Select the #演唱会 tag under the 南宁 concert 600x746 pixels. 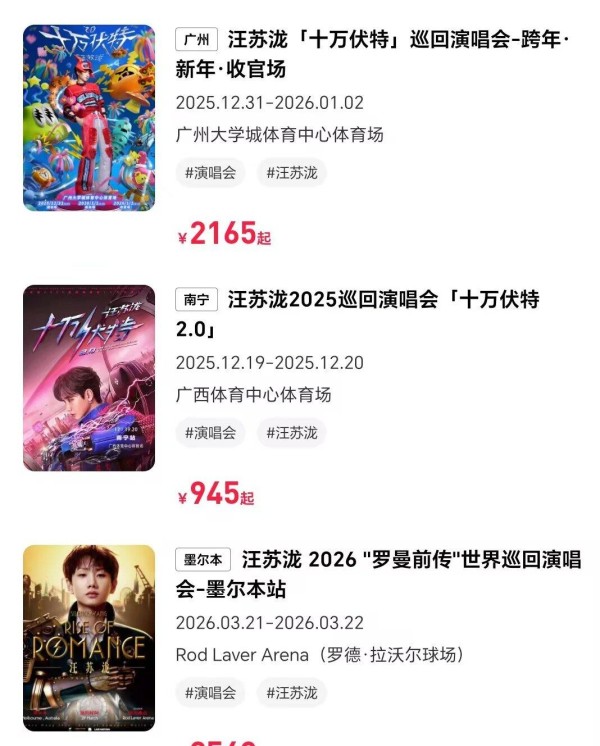pos(210,433)
